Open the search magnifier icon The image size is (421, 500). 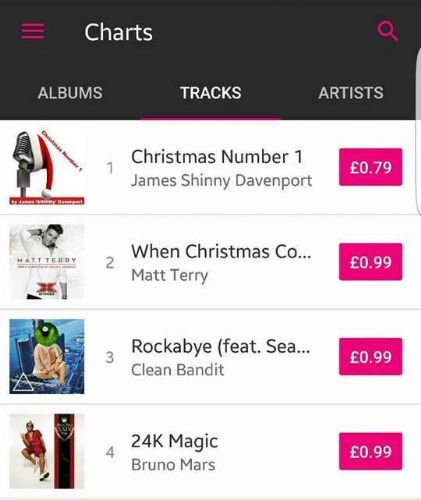pos(387,31)
